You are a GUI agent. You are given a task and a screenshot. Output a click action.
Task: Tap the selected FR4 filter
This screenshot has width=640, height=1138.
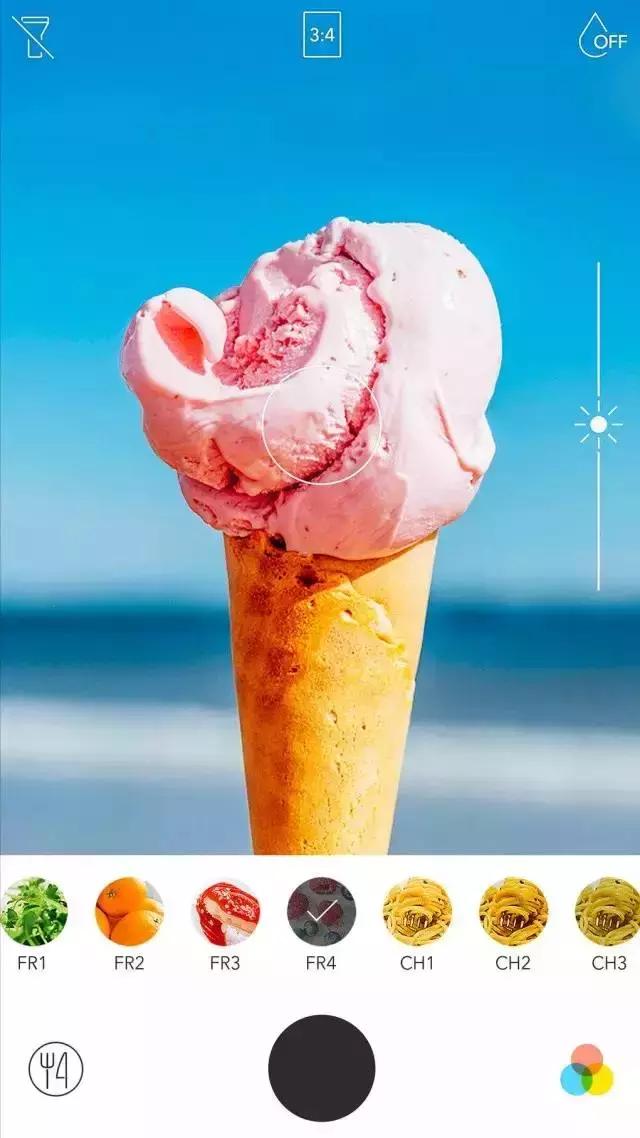click(x=321, y=912)
